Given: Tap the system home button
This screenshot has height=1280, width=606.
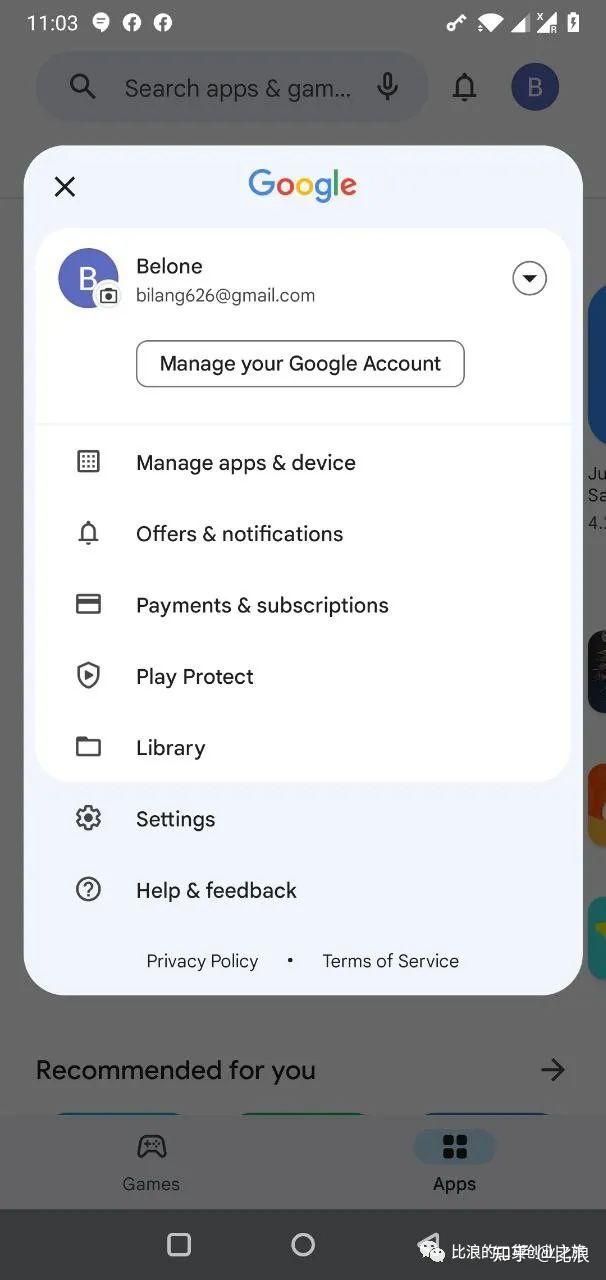Looking at the screenshot, I should (x=303, y=1244).
